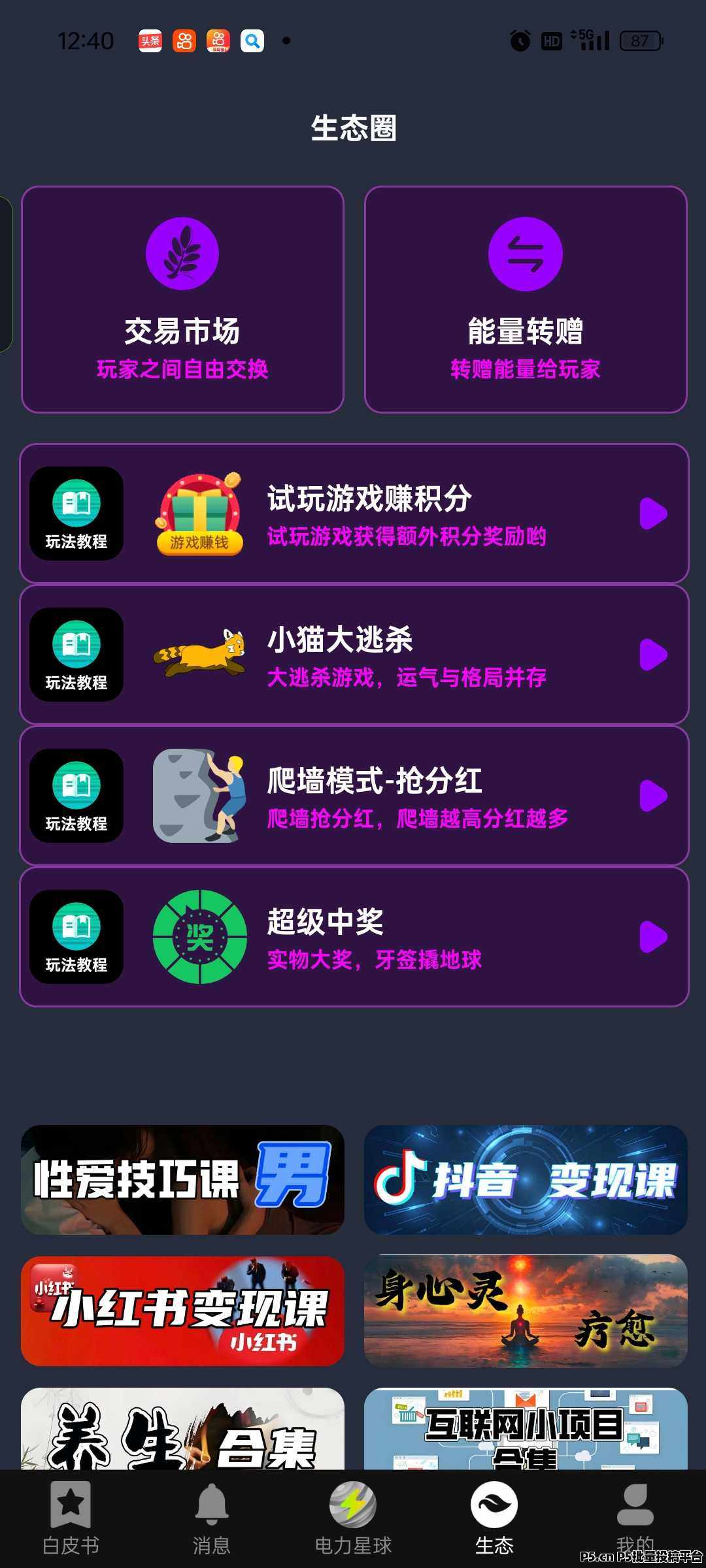Open 玩法教程 for 超级中奖
This screenshot has width=706, height=1568.
76,937
